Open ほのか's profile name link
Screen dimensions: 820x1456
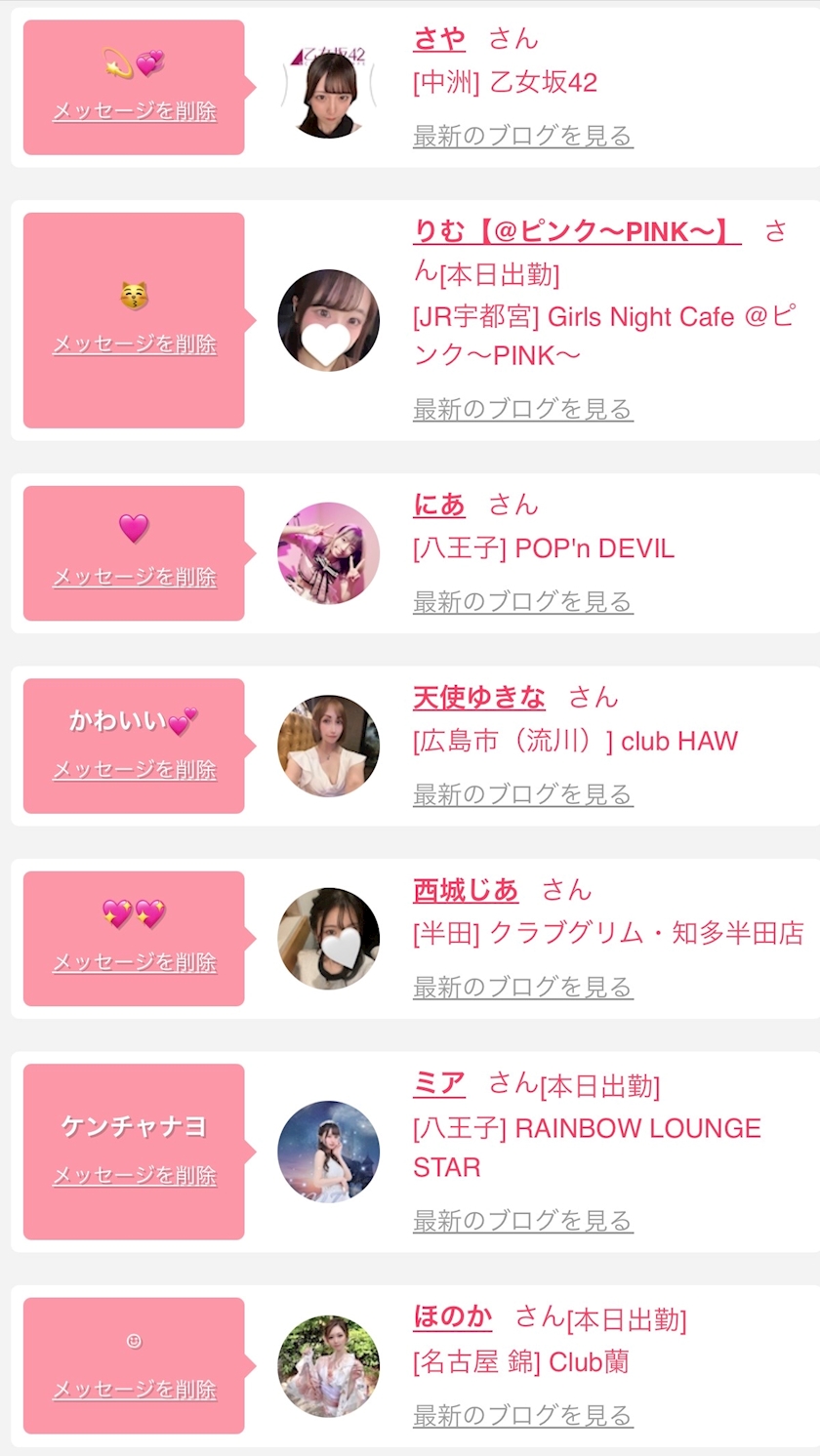(x=452, y=1317)
